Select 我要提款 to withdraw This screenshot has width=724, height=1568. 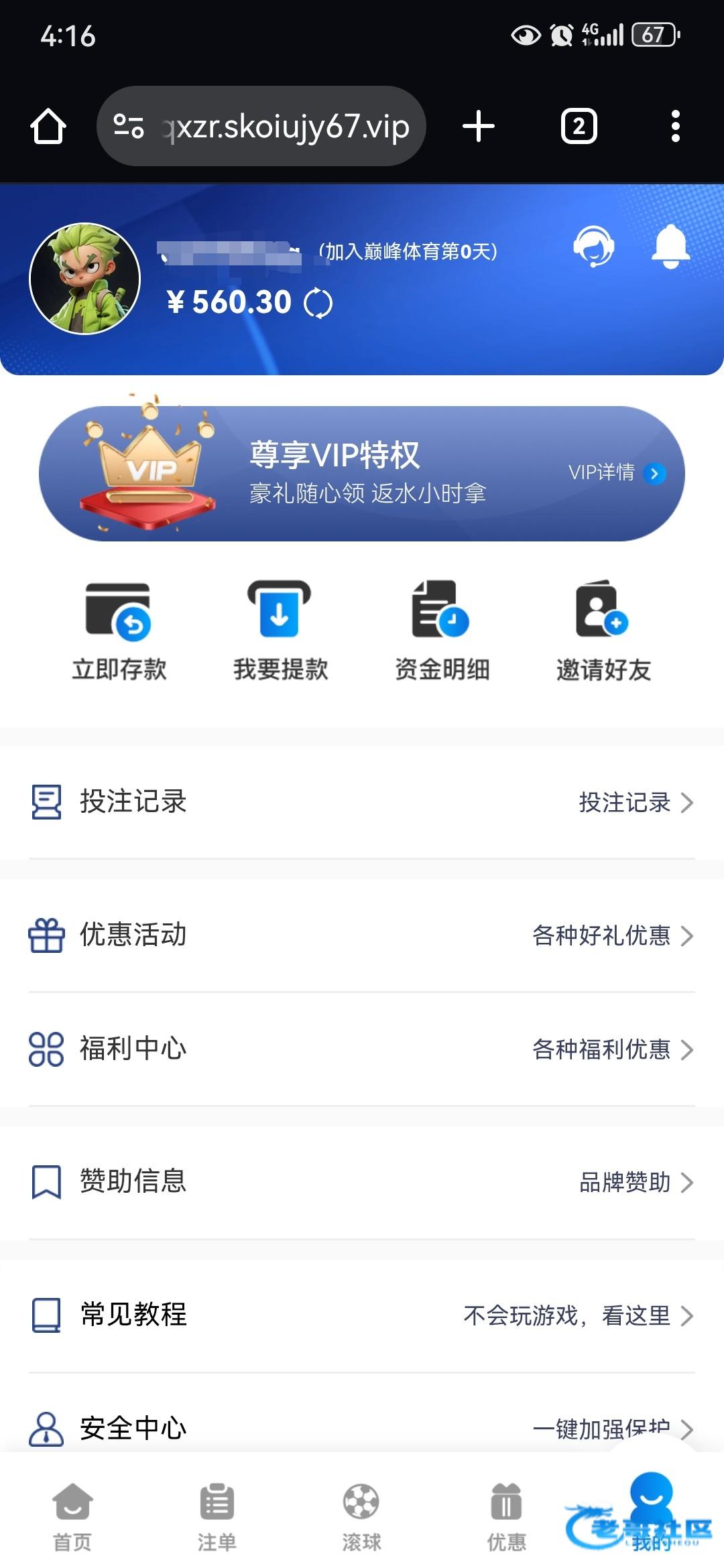click(x=280, y=630)
